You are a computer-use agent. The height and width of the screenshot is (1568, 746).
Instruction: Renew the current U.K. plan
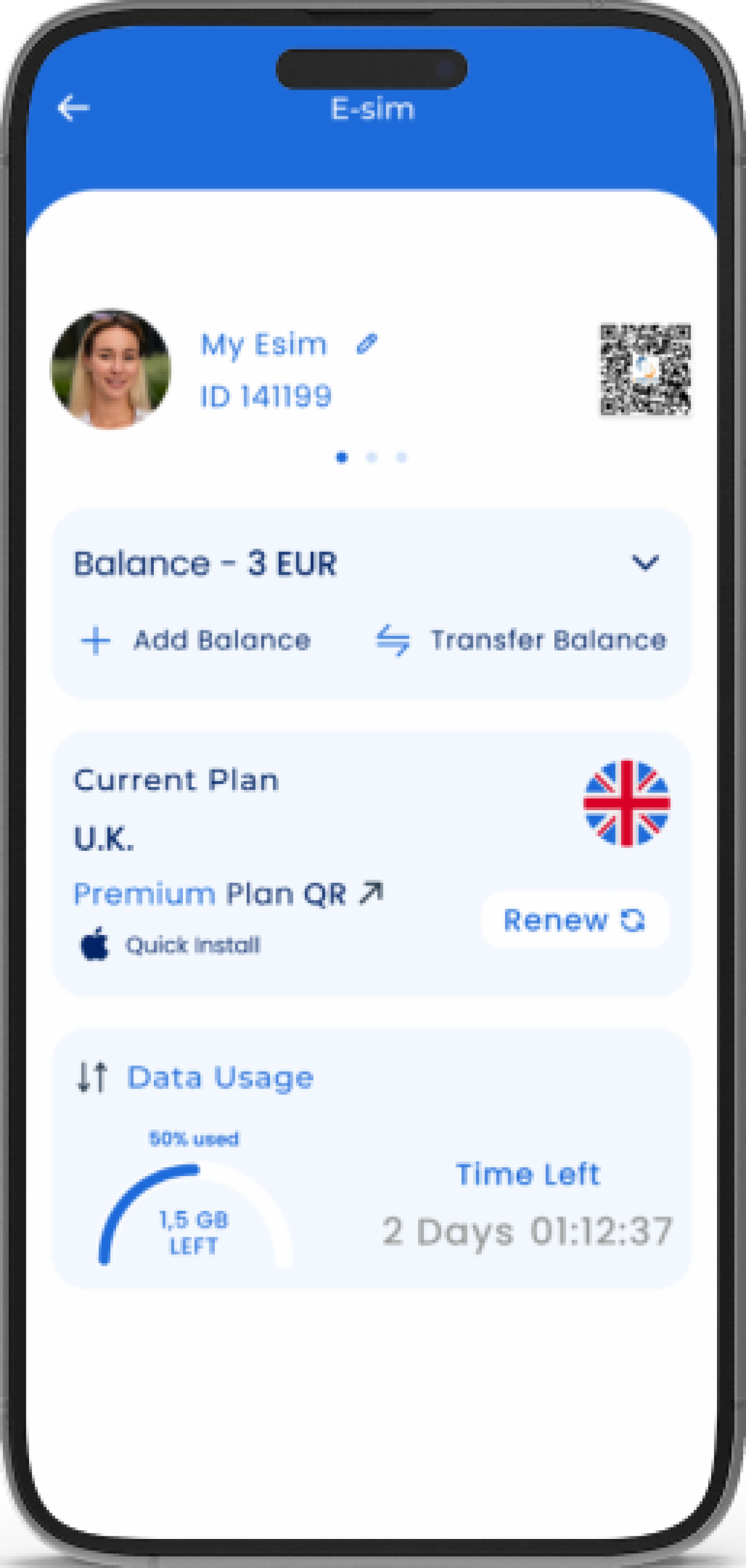tap(575, 920)
